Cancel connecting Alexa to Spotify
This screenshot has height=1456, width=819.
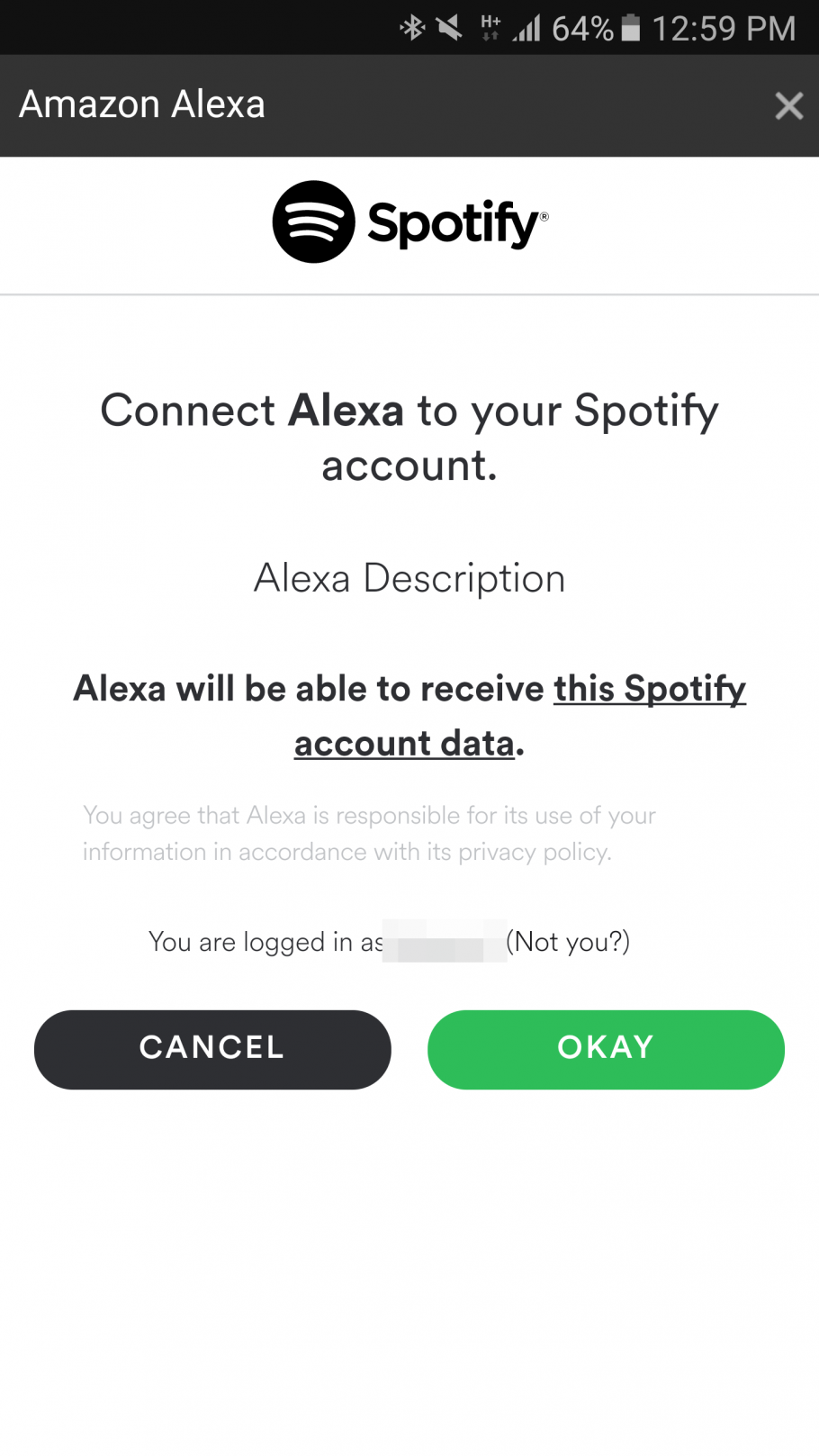coord(212,1049)
